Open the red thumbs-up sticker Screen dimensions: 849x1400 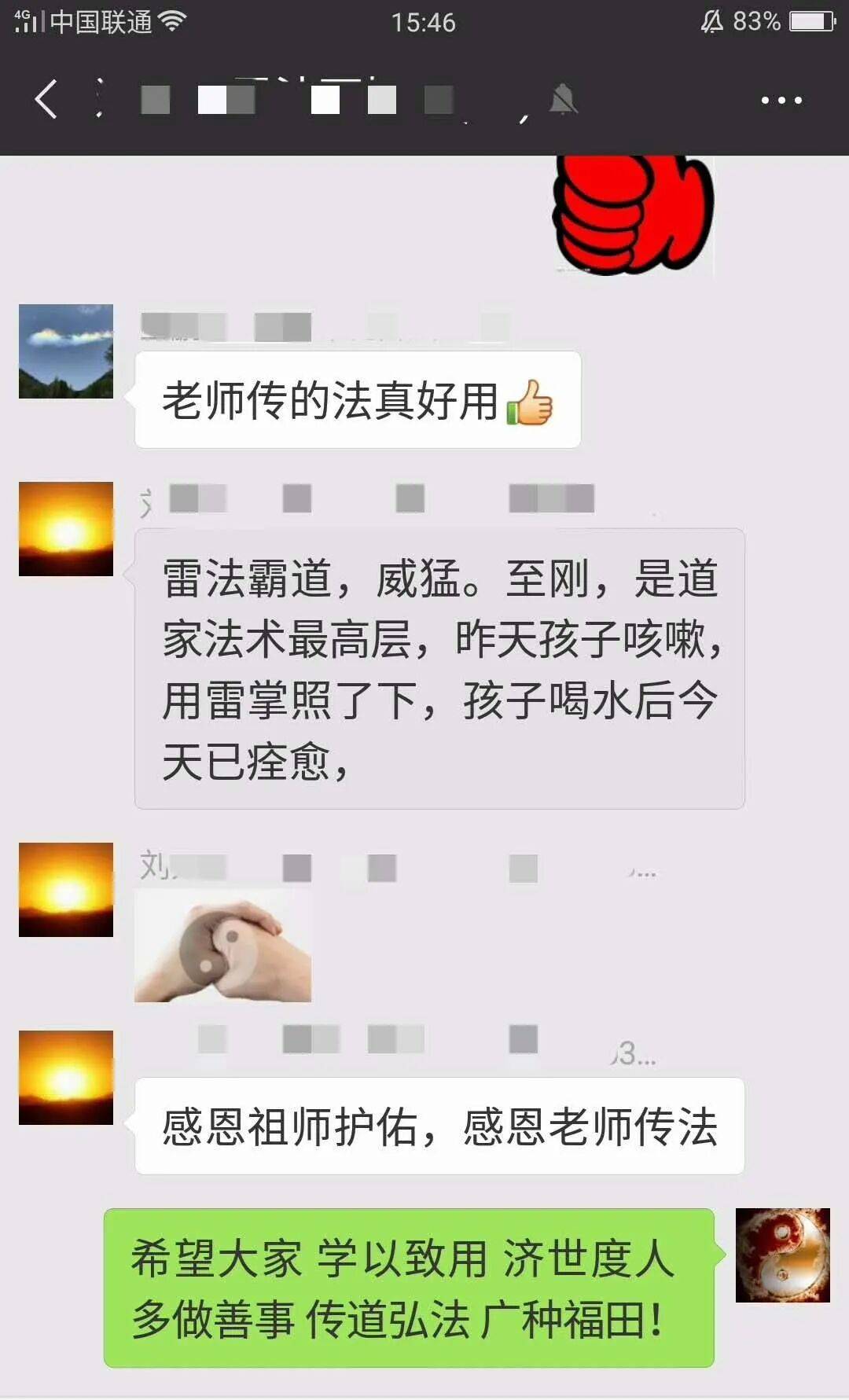(x=634, y=215)
